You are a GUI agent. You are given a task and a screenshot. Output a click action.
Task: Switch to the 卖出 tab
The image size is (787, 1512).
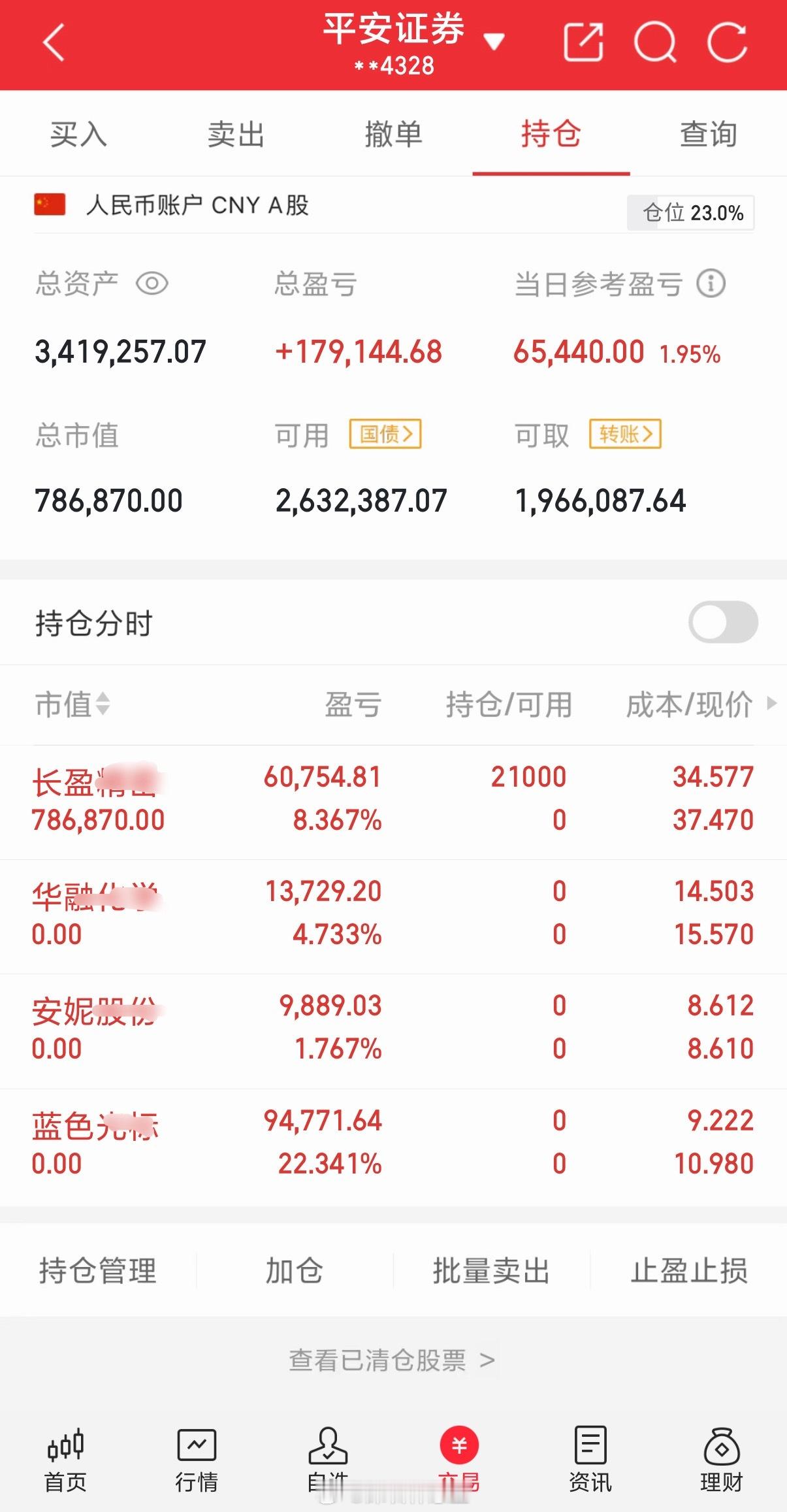click(236, 135)
